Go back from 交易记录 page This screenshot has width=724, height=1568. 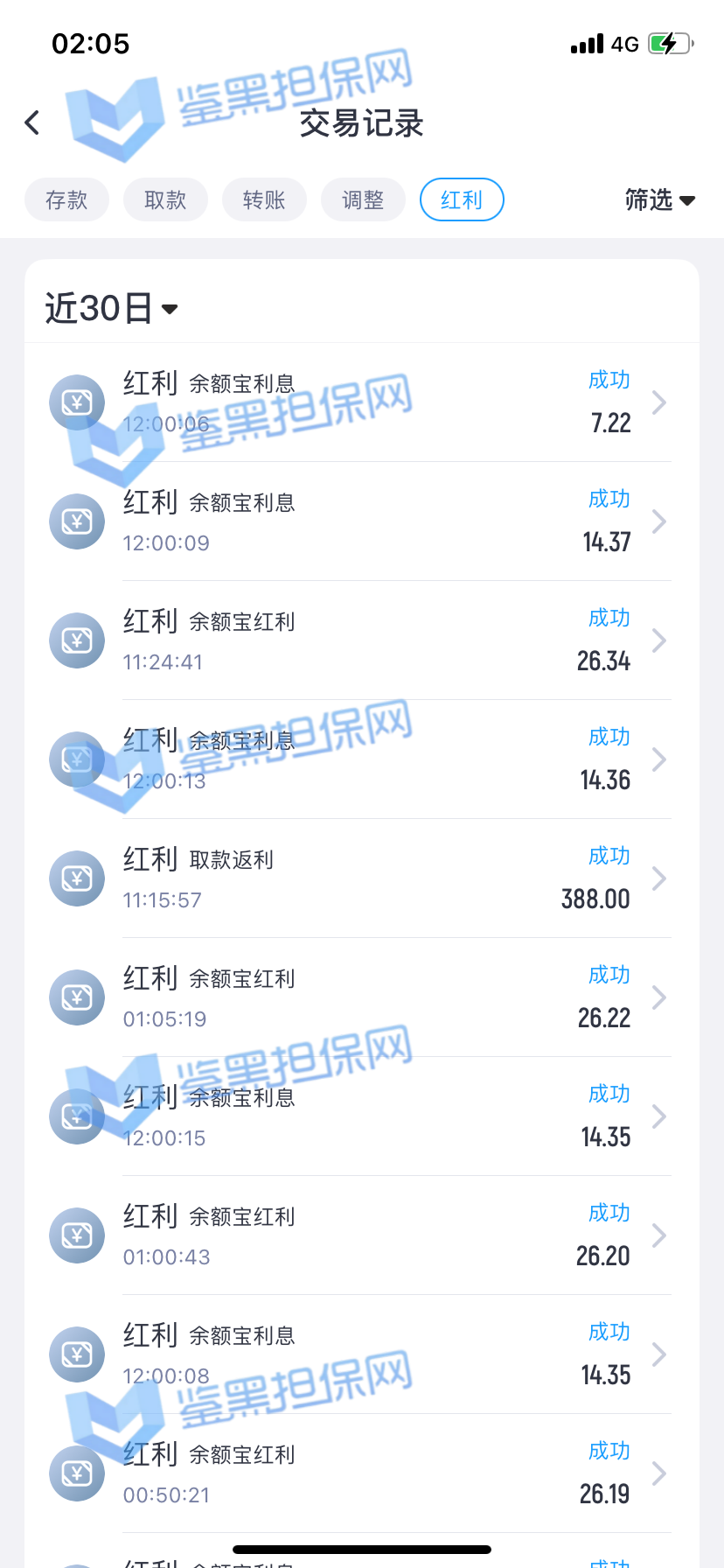[x=32, y=123]
